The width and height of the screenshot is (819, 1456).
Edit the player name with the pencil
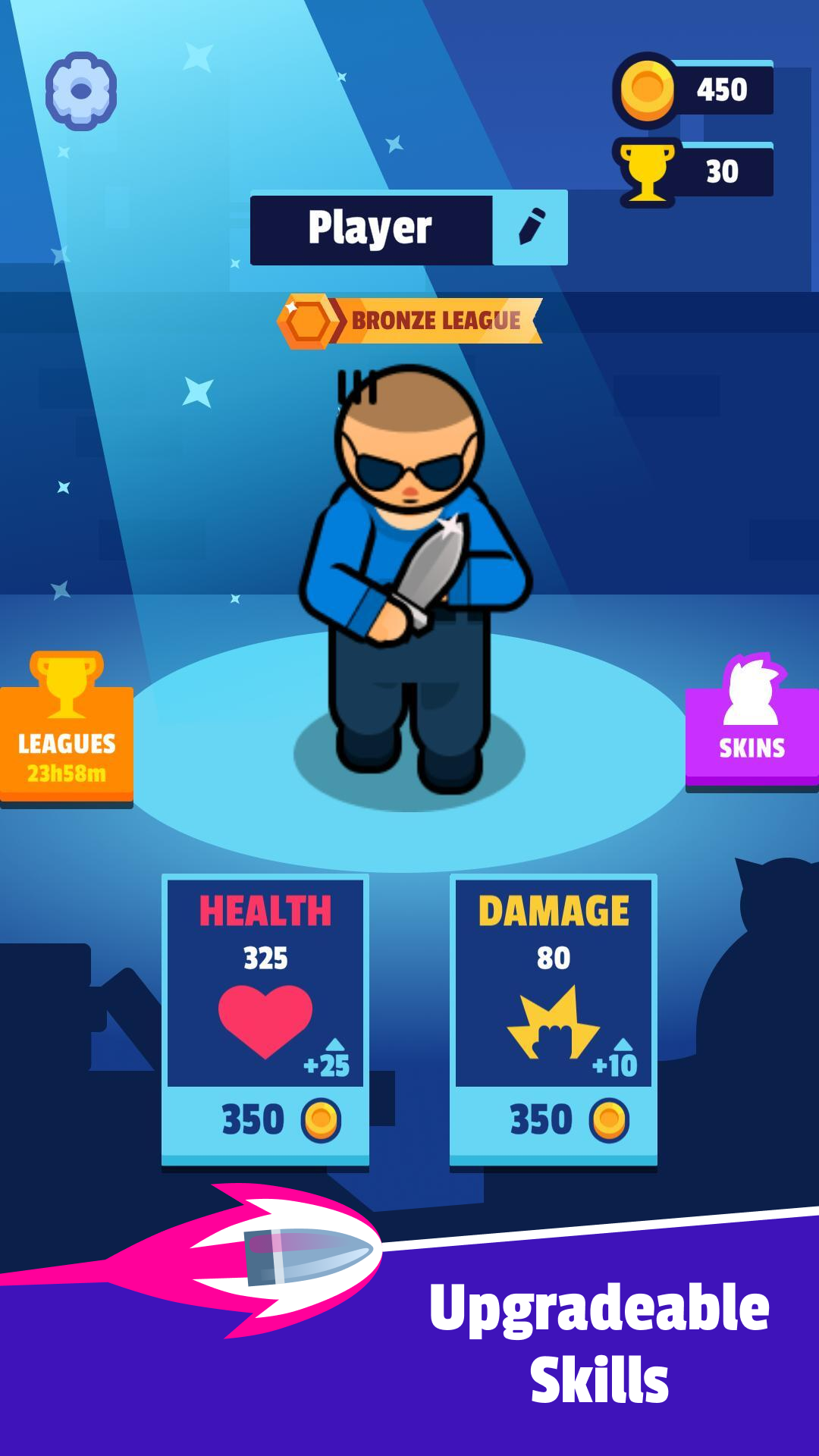pyautogui.click(x=530, y=227)
